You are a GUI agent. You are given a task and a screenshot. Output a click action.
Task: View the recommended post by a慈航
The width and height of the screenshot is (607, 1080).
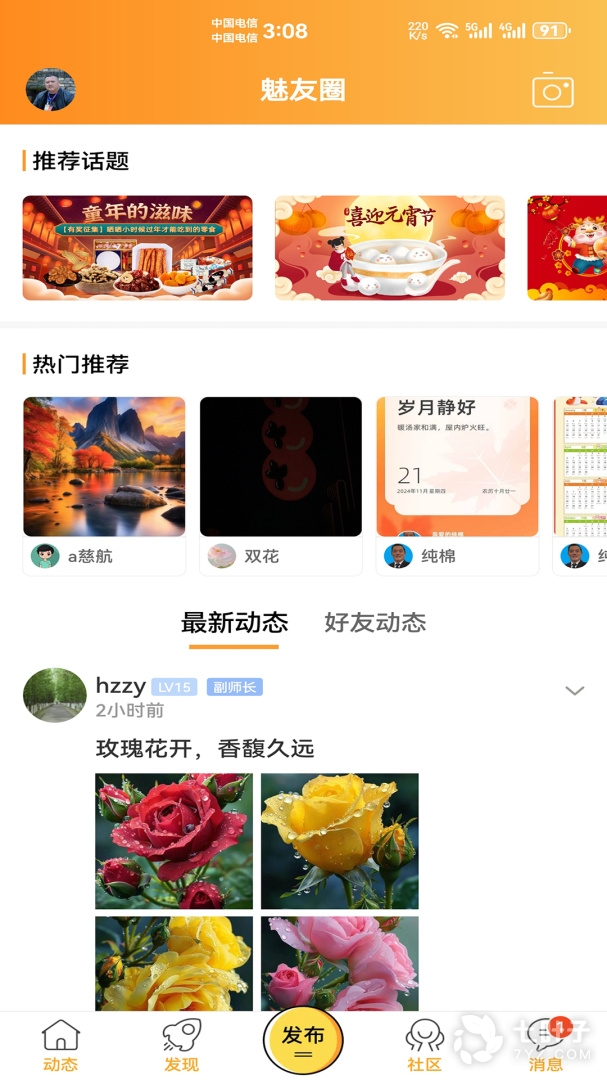click(x=104, y=467)
